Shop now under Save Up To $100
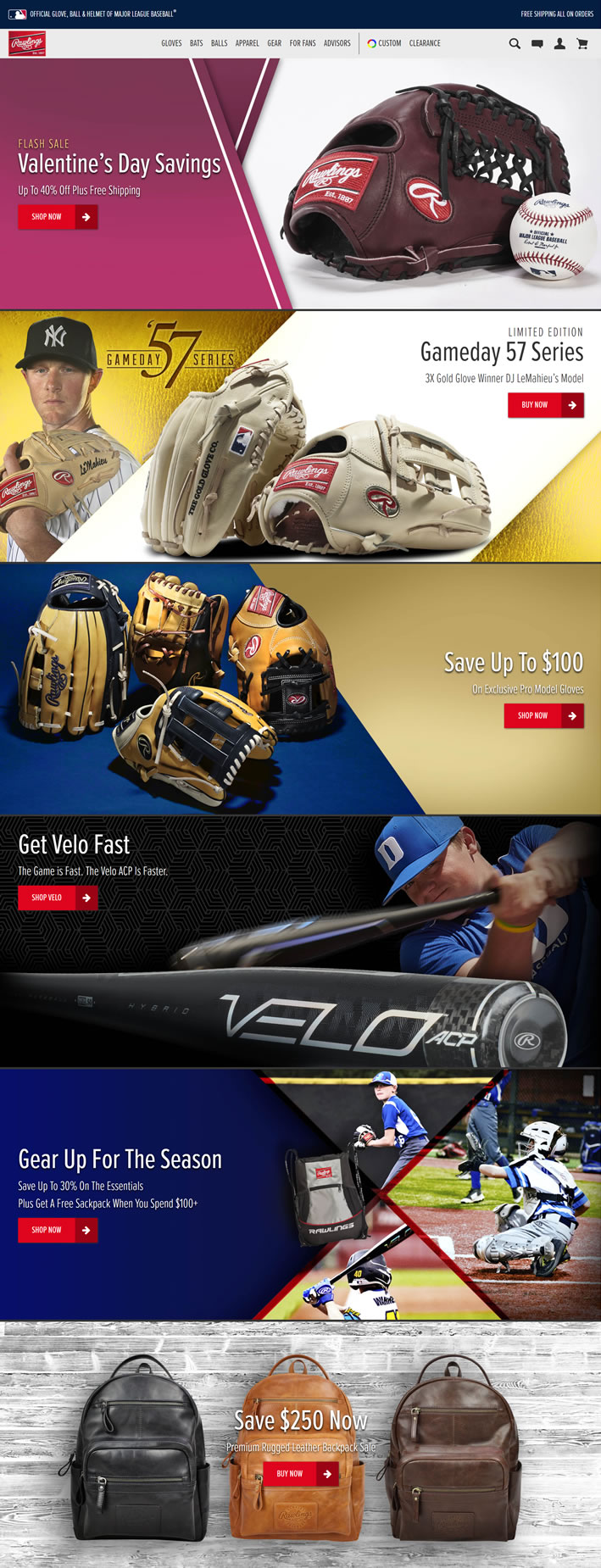 click(x=544, y=716)
